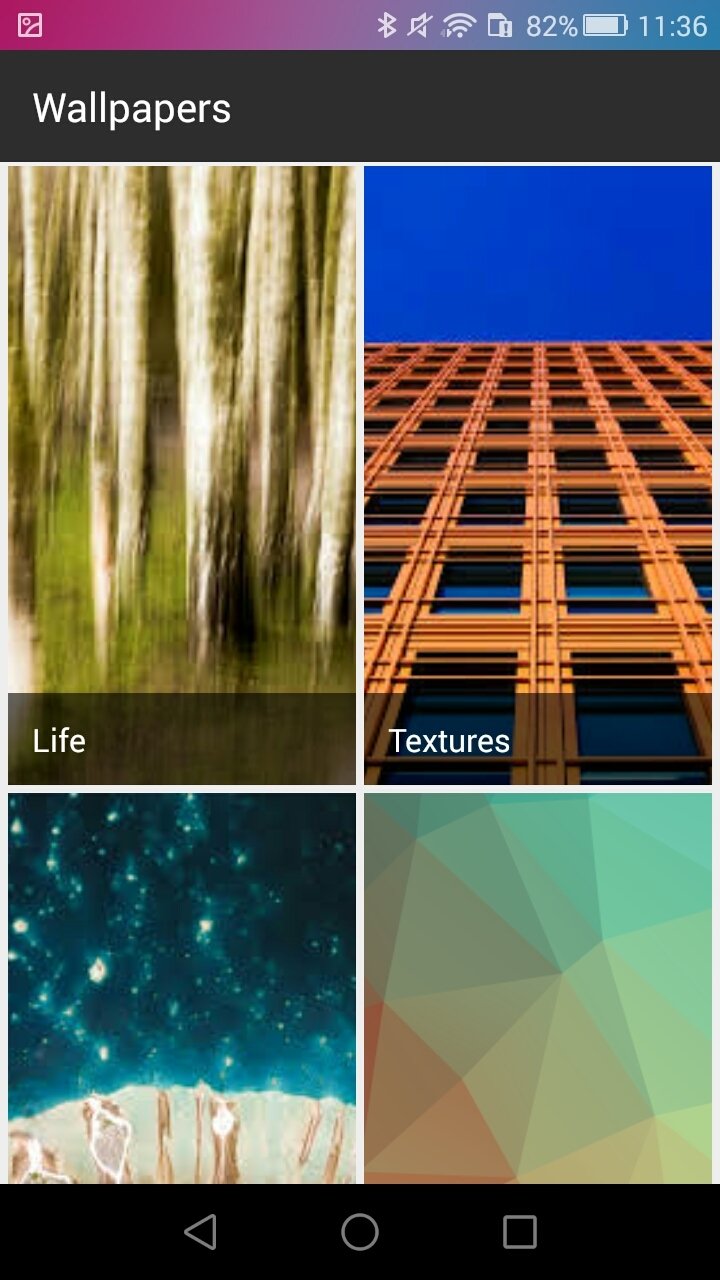Open recent apps with the square navigation button
The width and height of the screenshot is (720, 1280).
518,1232
